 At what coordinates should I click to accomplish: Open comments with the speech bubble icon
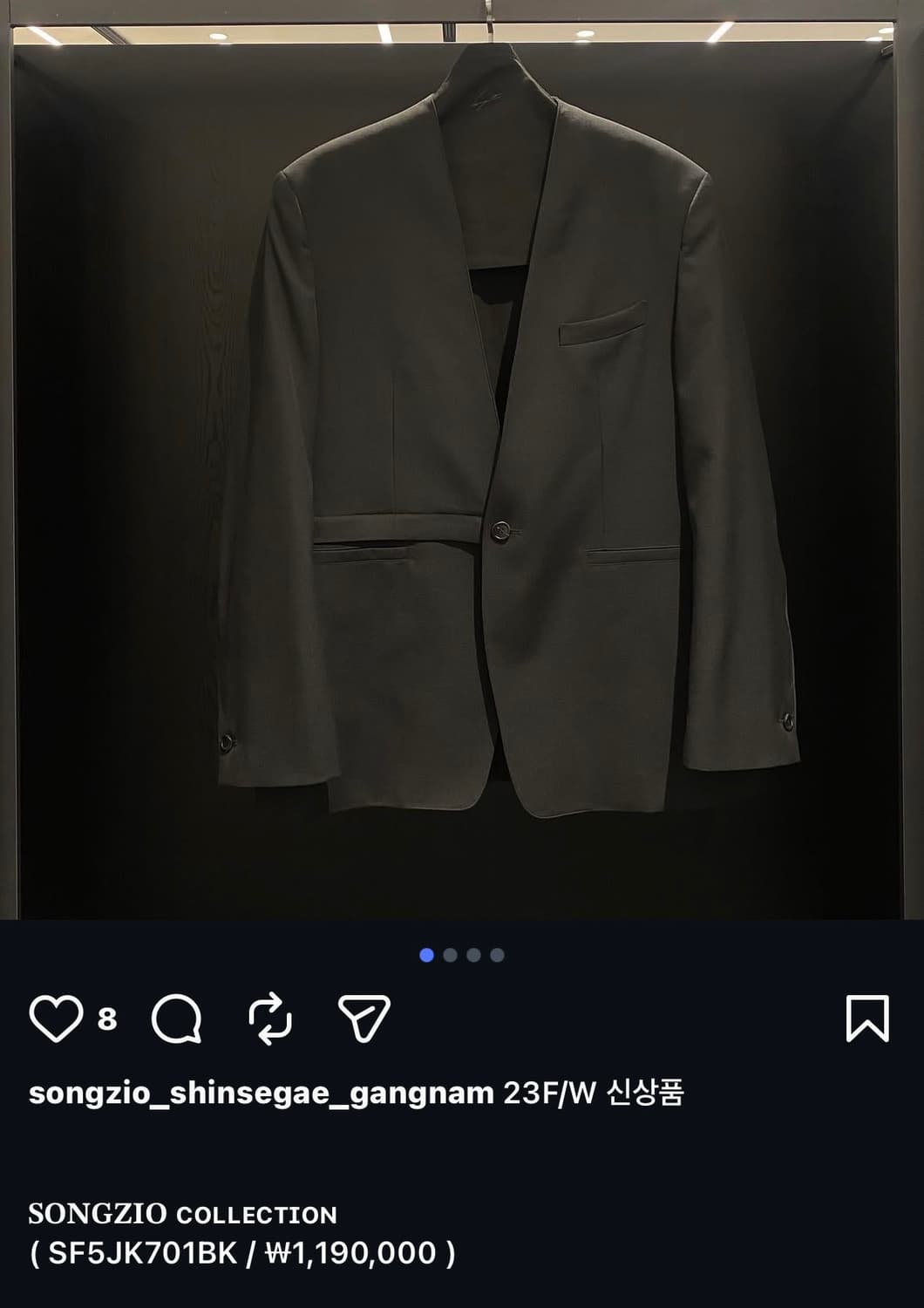tap(176, 1018)
